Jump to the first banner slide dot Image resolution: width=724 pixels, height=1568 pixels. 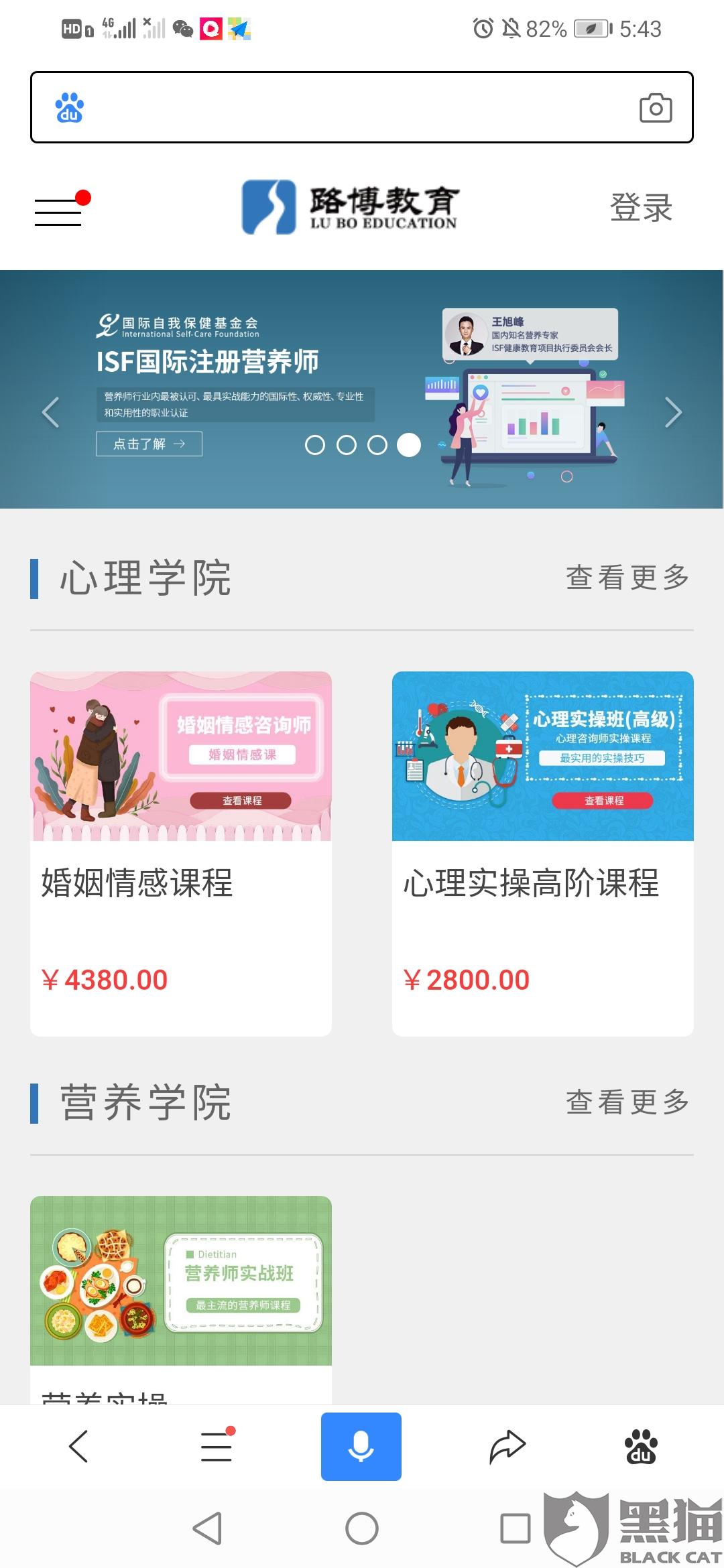click(315, 445)
